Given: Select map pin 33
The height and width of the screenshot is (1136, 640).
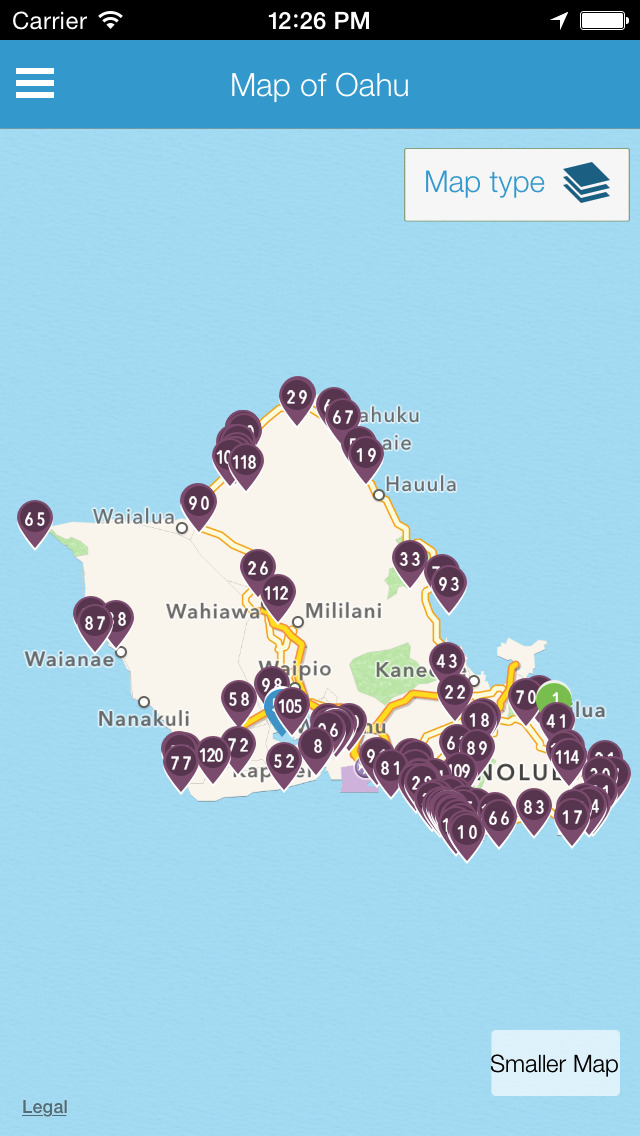Looking at the screenshot, I should [410, 559].
